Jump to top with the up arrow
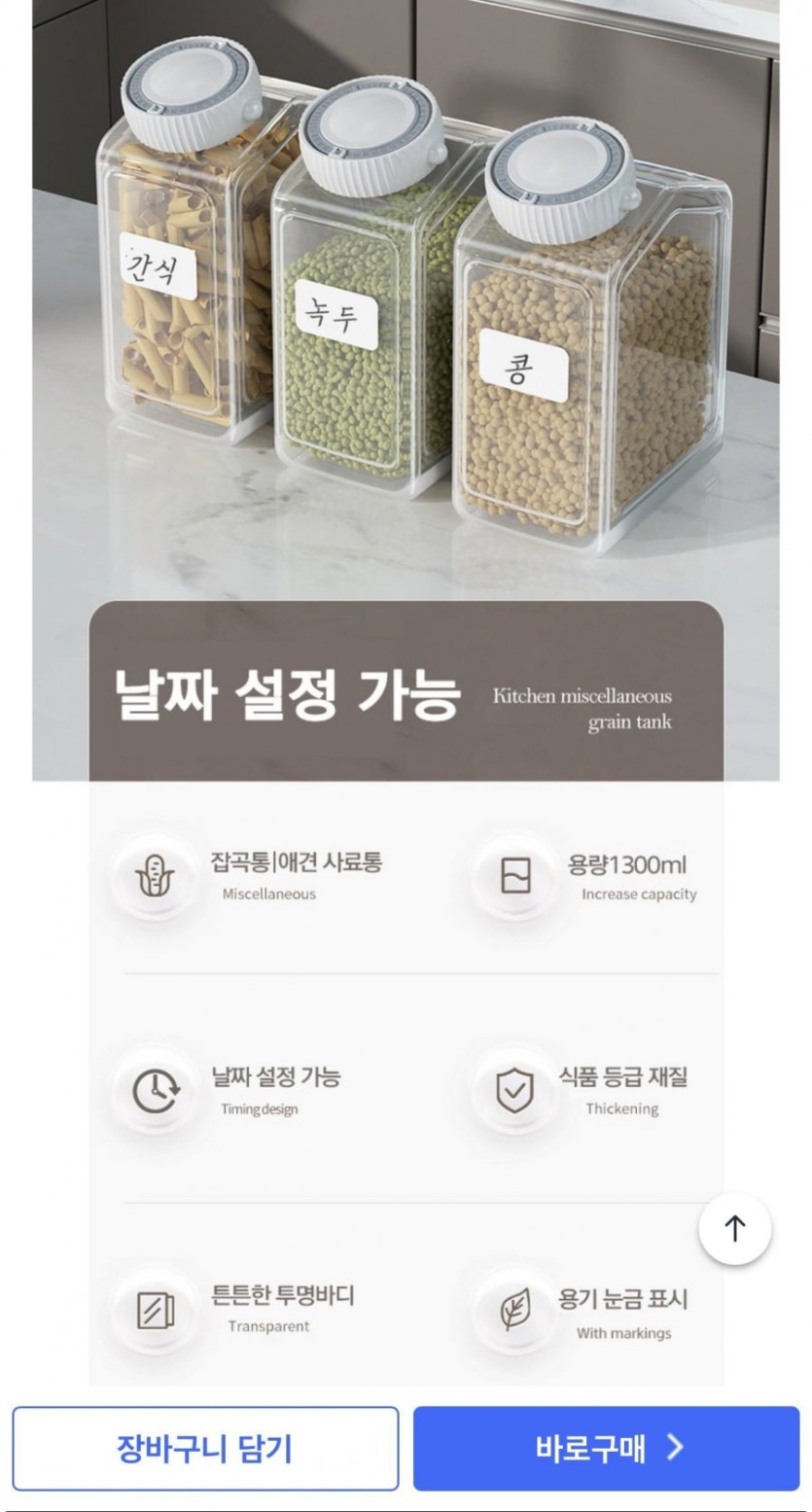812x1512 pixels. pyautogui.click(x=734, y=1229)
